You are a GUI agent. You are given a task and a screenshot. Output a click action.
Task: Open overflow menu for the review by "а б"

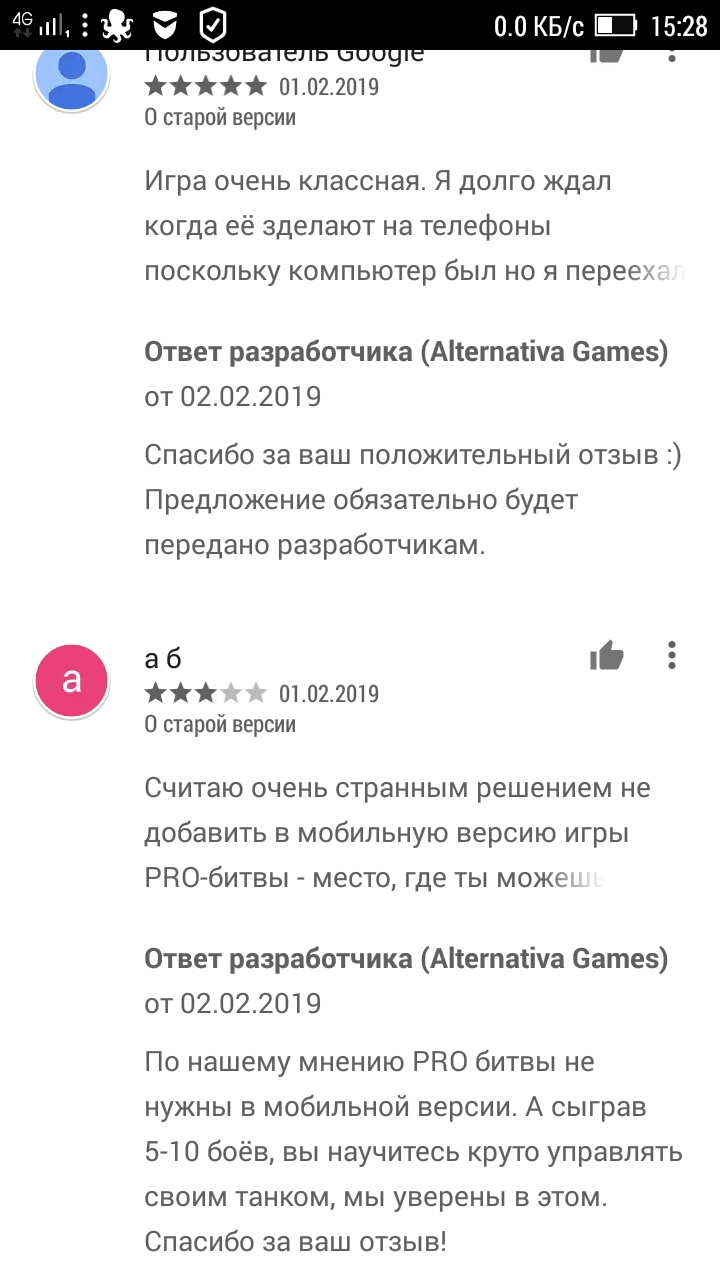coord(671,656)
